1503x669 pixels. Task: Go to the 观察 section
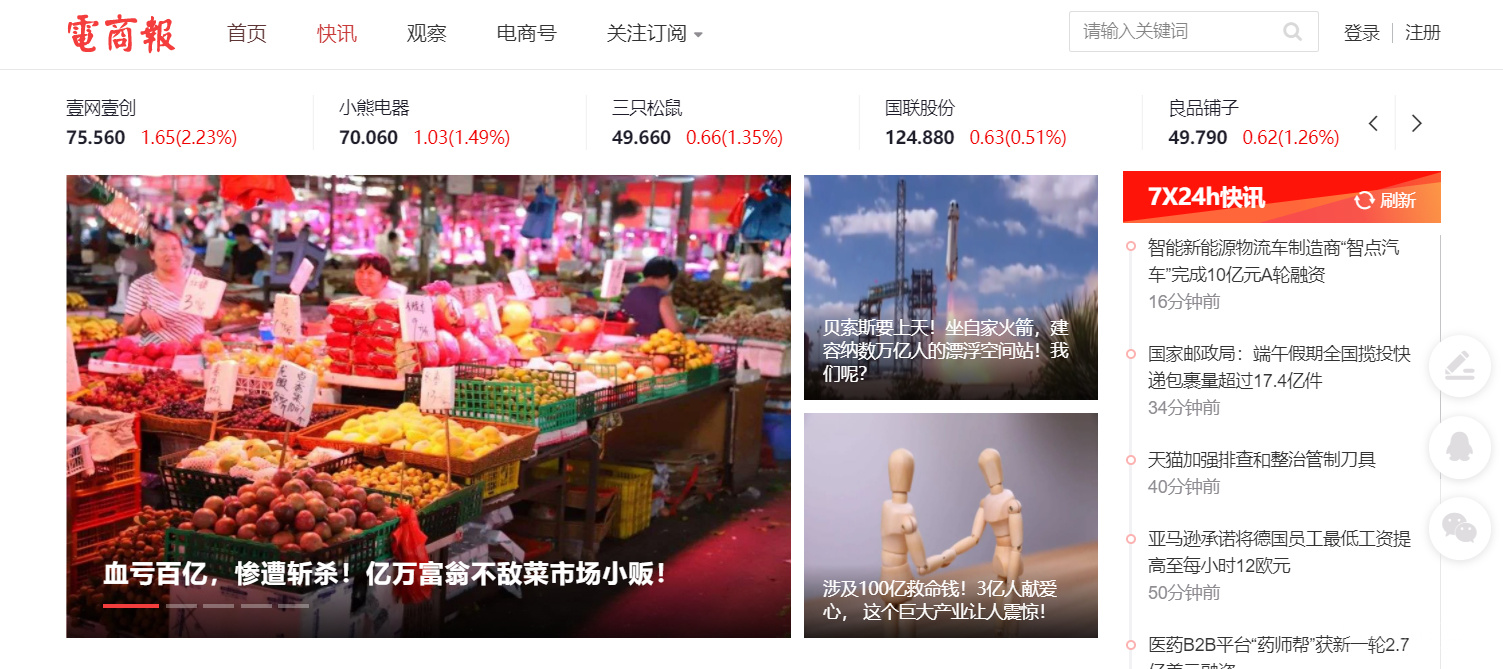point(426,33)
